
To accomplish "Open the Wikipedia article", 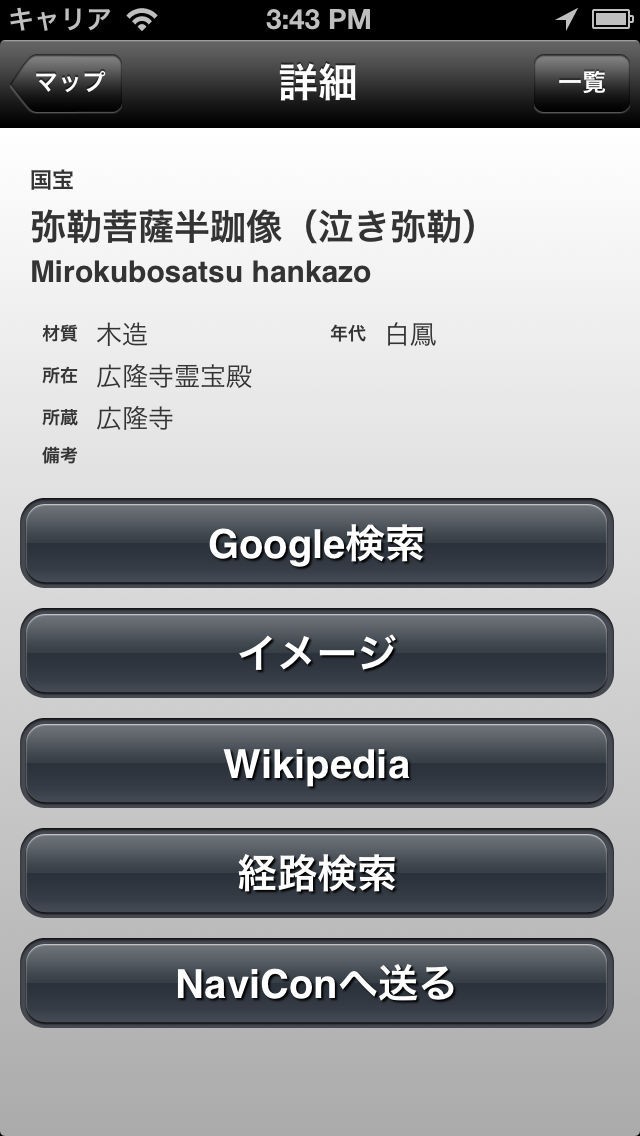I will point(316,763).
